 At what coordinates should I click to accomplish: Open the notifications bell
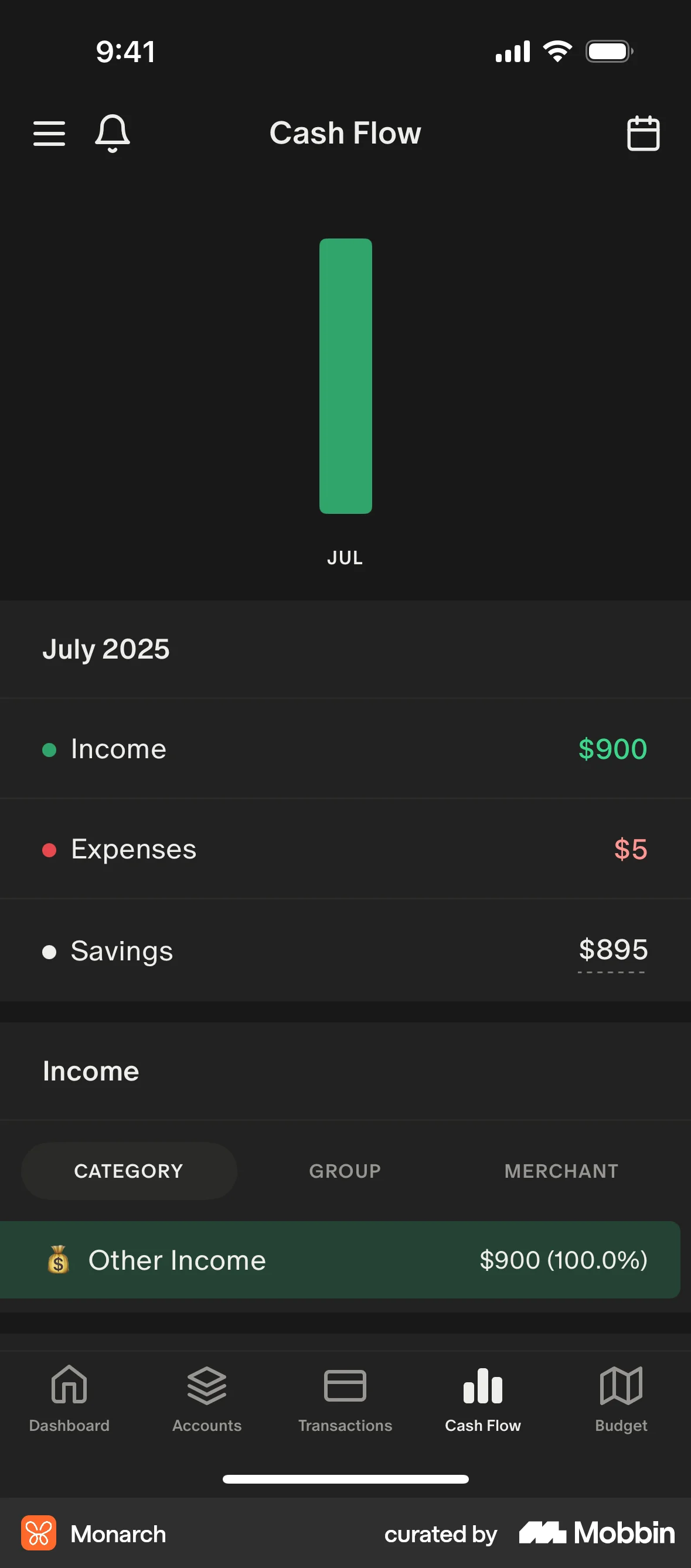113,132
